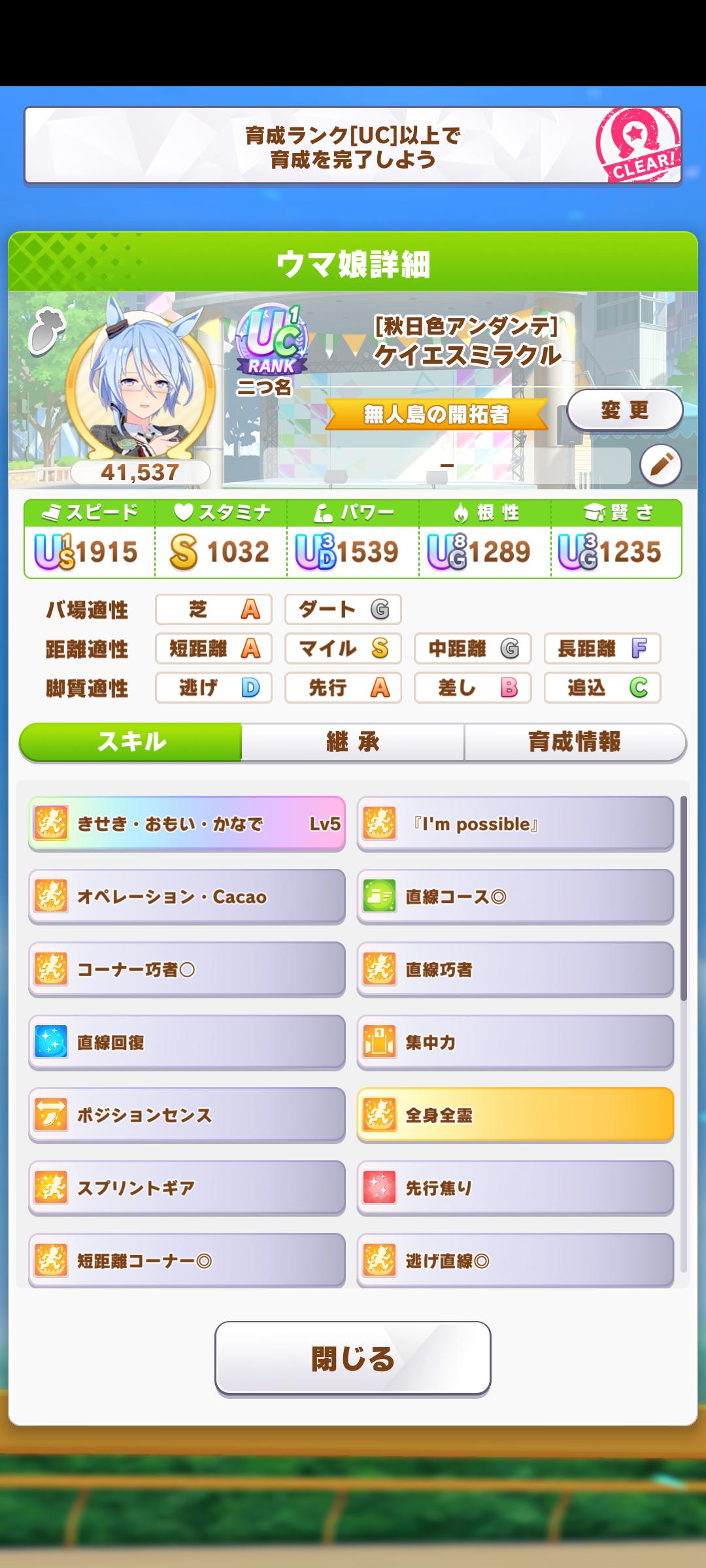Tap the 変更 button to change the title
This screenshot has height=1568, width=706.
point(624,410)
